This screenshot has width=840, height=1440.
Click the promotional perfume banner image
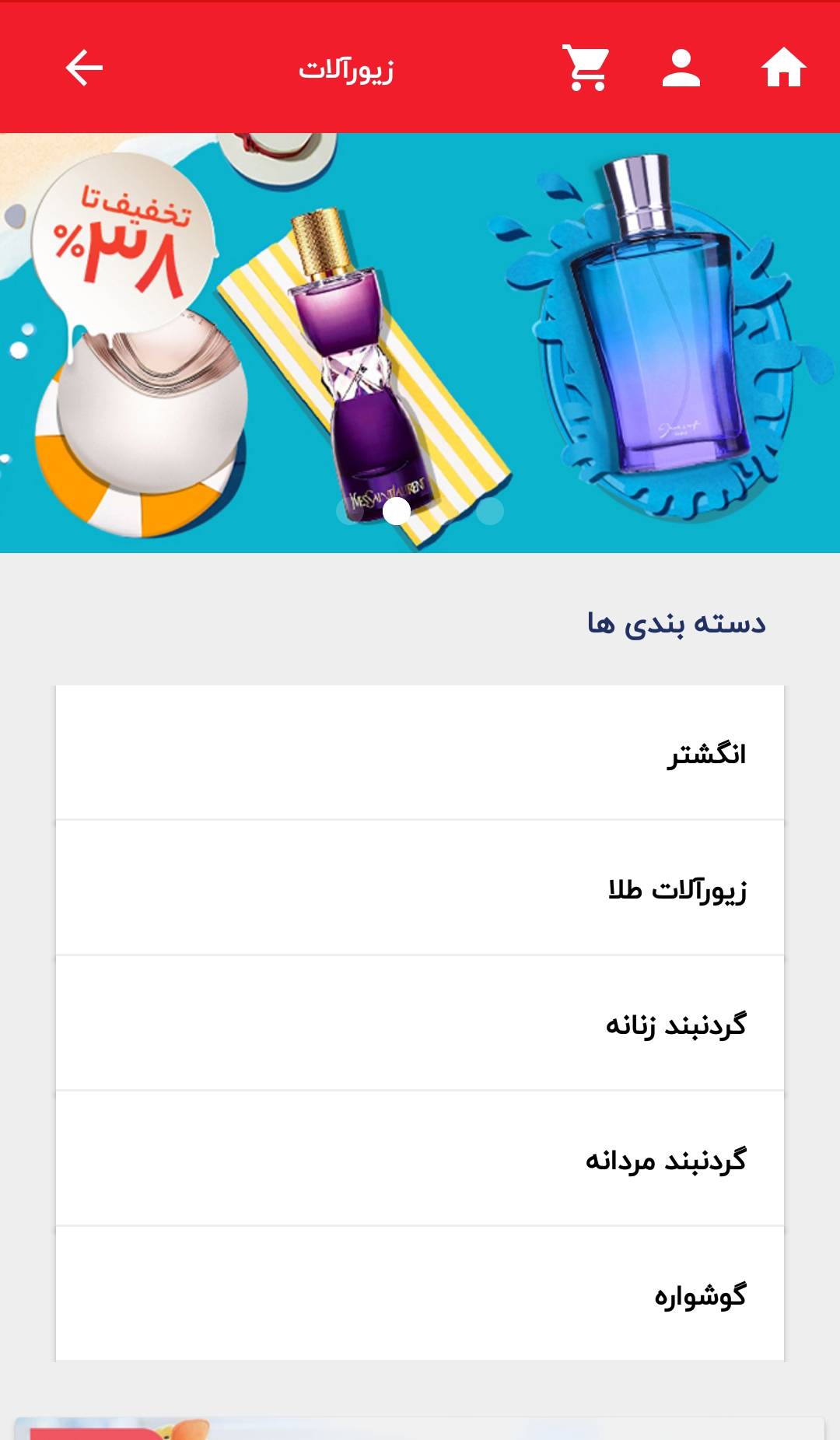point(420,342)
